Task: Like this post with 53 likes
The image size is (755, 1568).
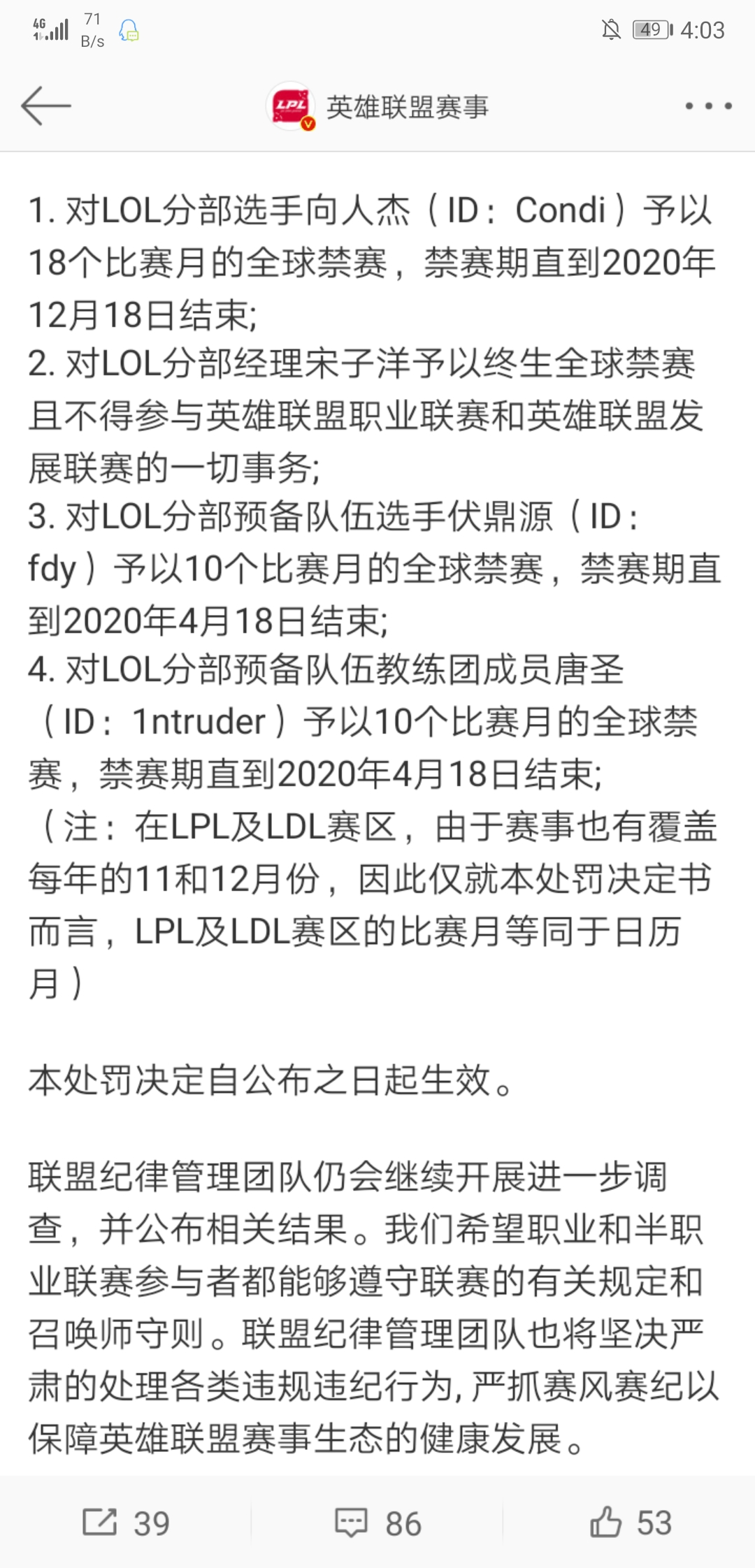Action: coord(629,1523)
